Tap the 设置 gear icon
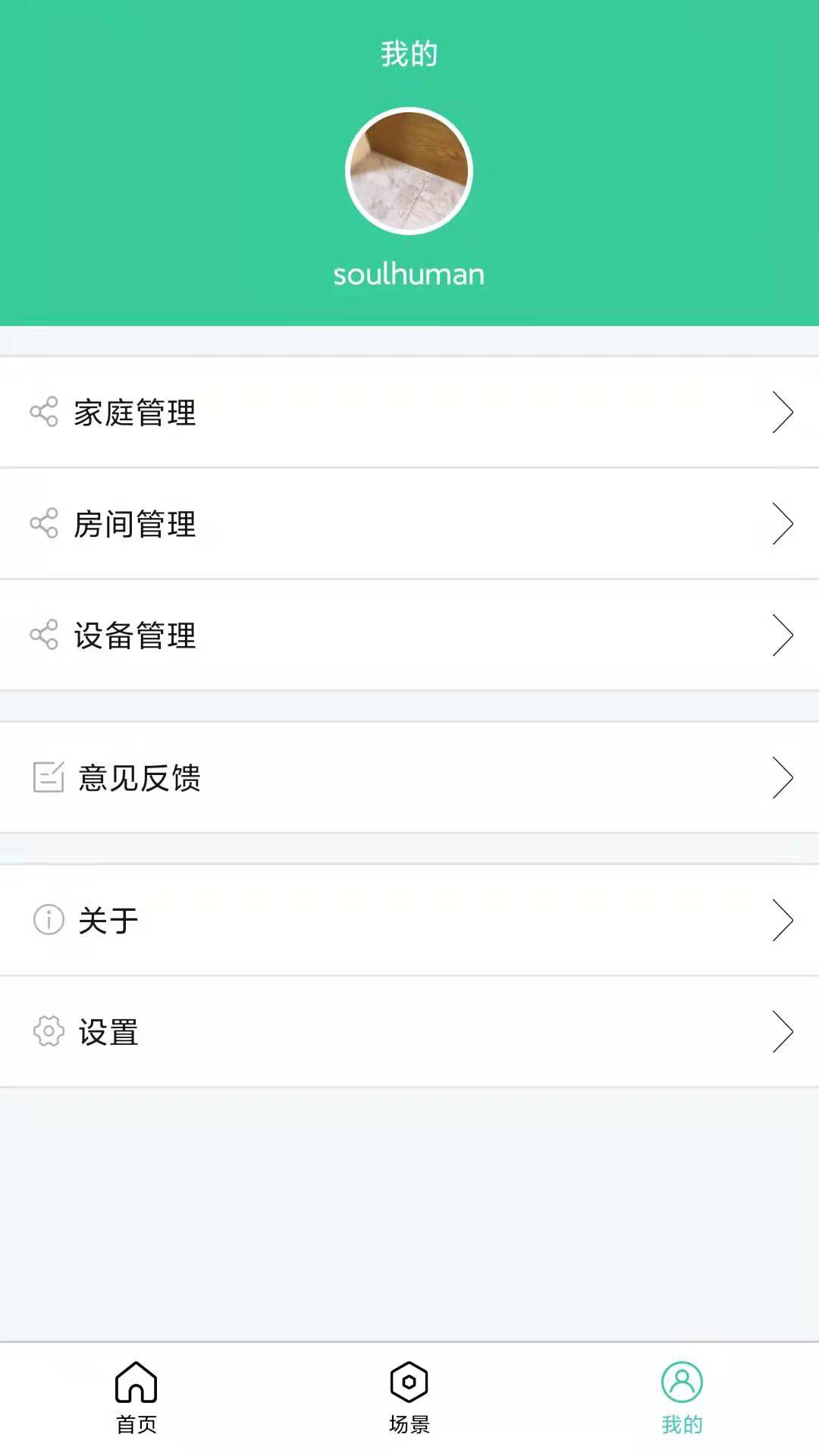Viewport: 819px width, 1456px height. 48,1031
